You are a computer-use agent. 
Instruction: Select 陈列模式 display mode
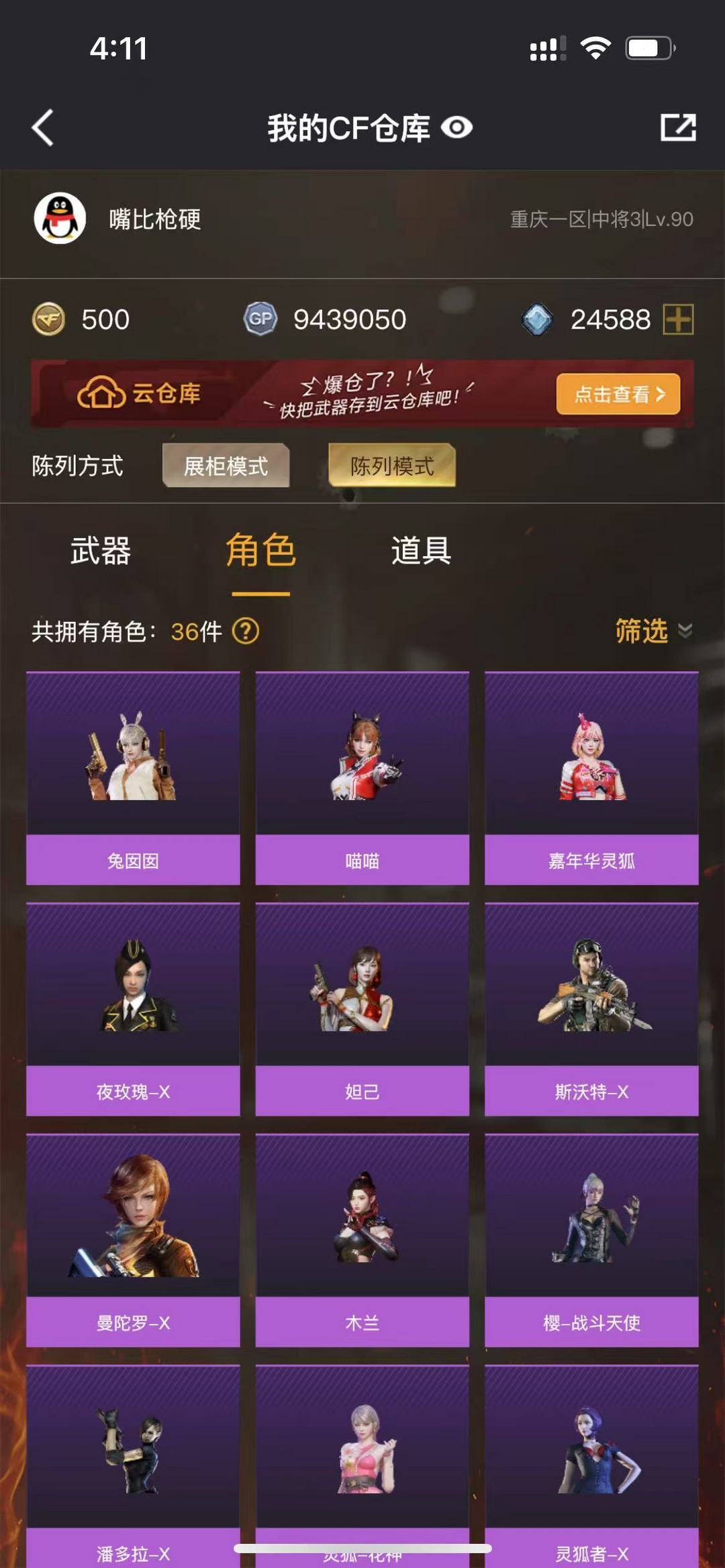392,466
